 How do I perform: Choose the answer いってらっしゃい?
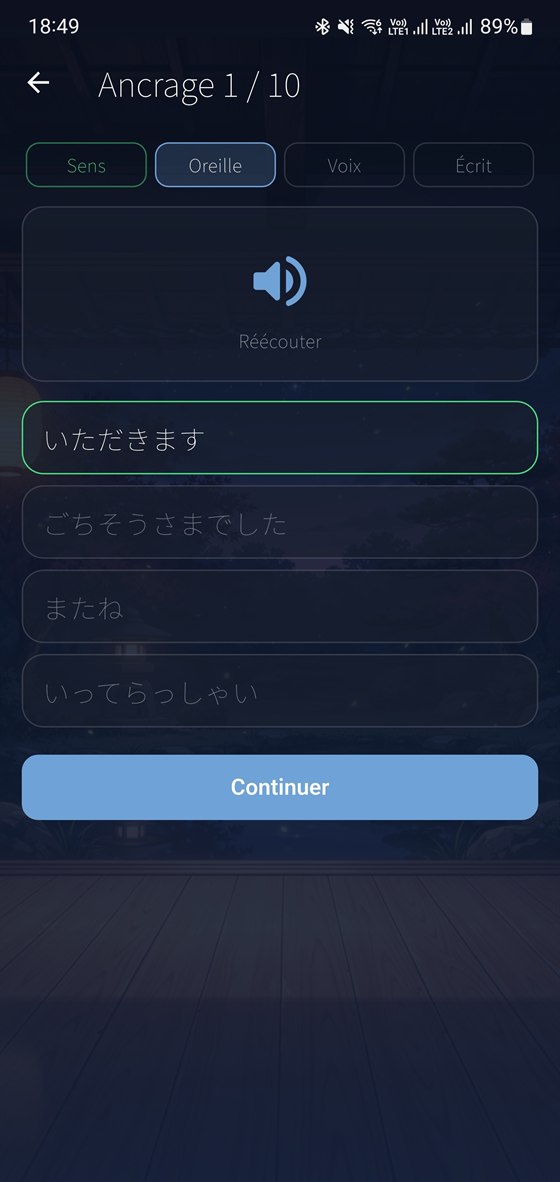tap(280, 691)
